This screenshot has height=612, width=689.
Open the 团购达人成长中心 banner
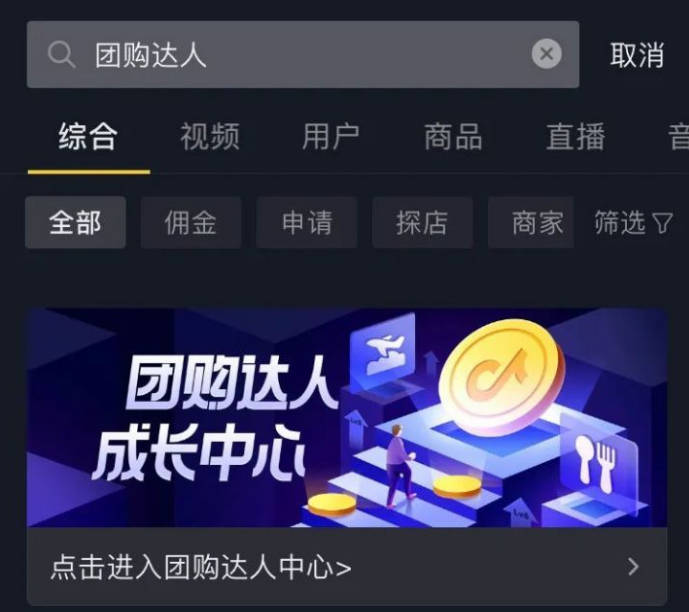click(347, 417)
